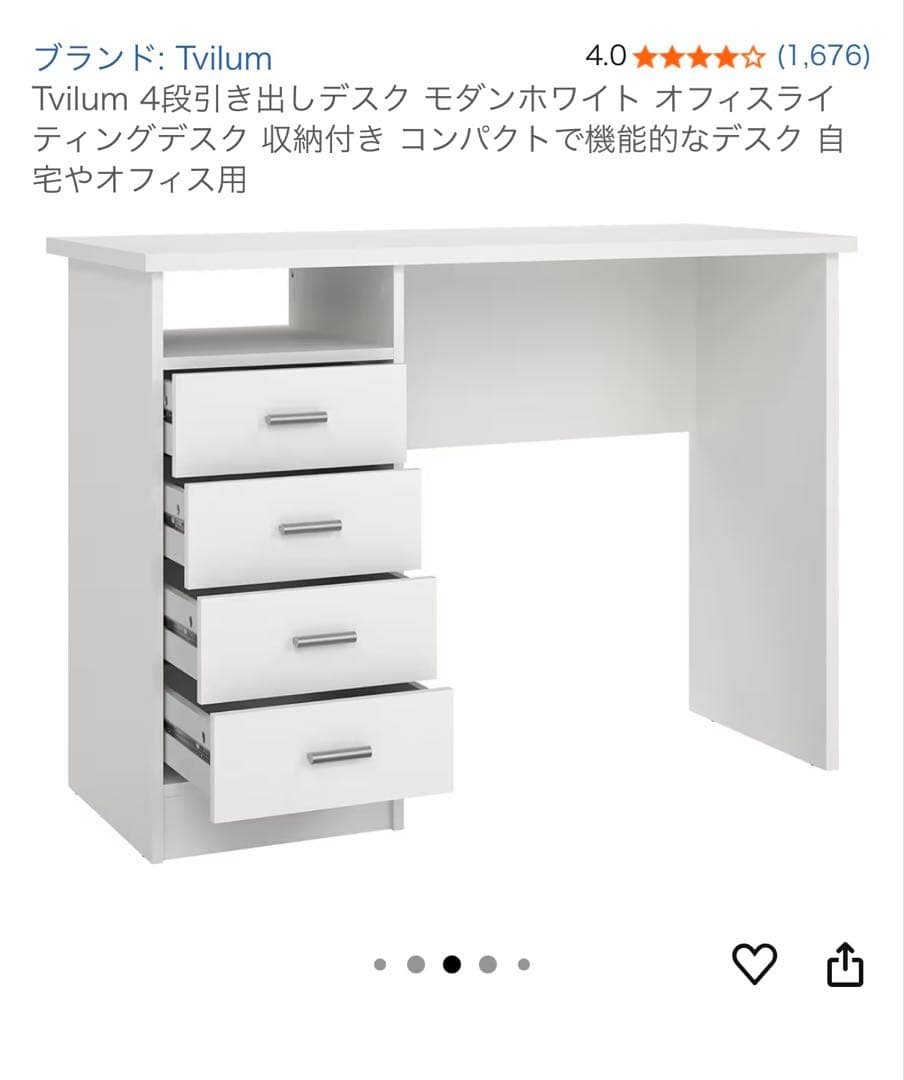Screen dimensions: 904x1080
Task: Toggle wishlist favorite with the heart
Action: pos(756,966)
